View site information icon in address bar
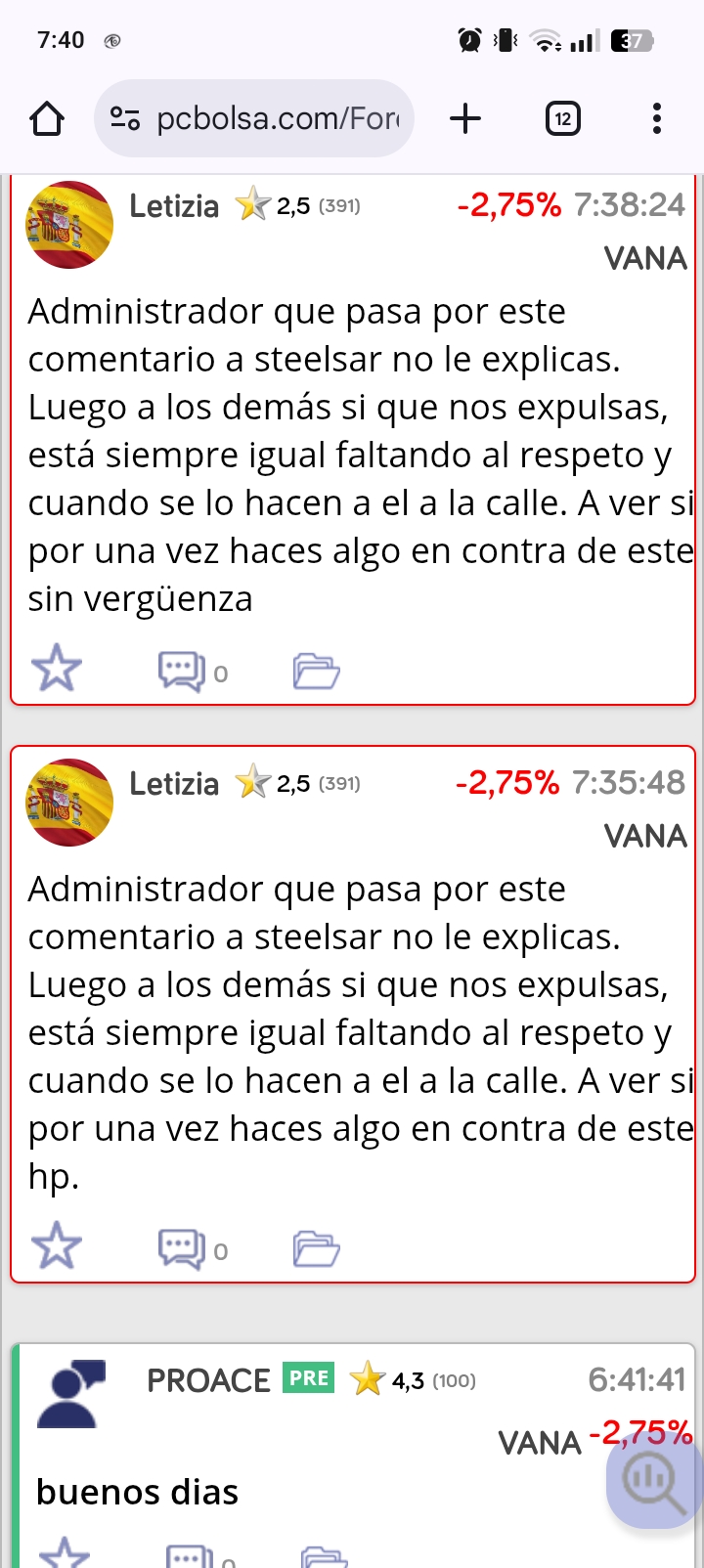This screenshot has width=704, height=1568. coord(125,119)
